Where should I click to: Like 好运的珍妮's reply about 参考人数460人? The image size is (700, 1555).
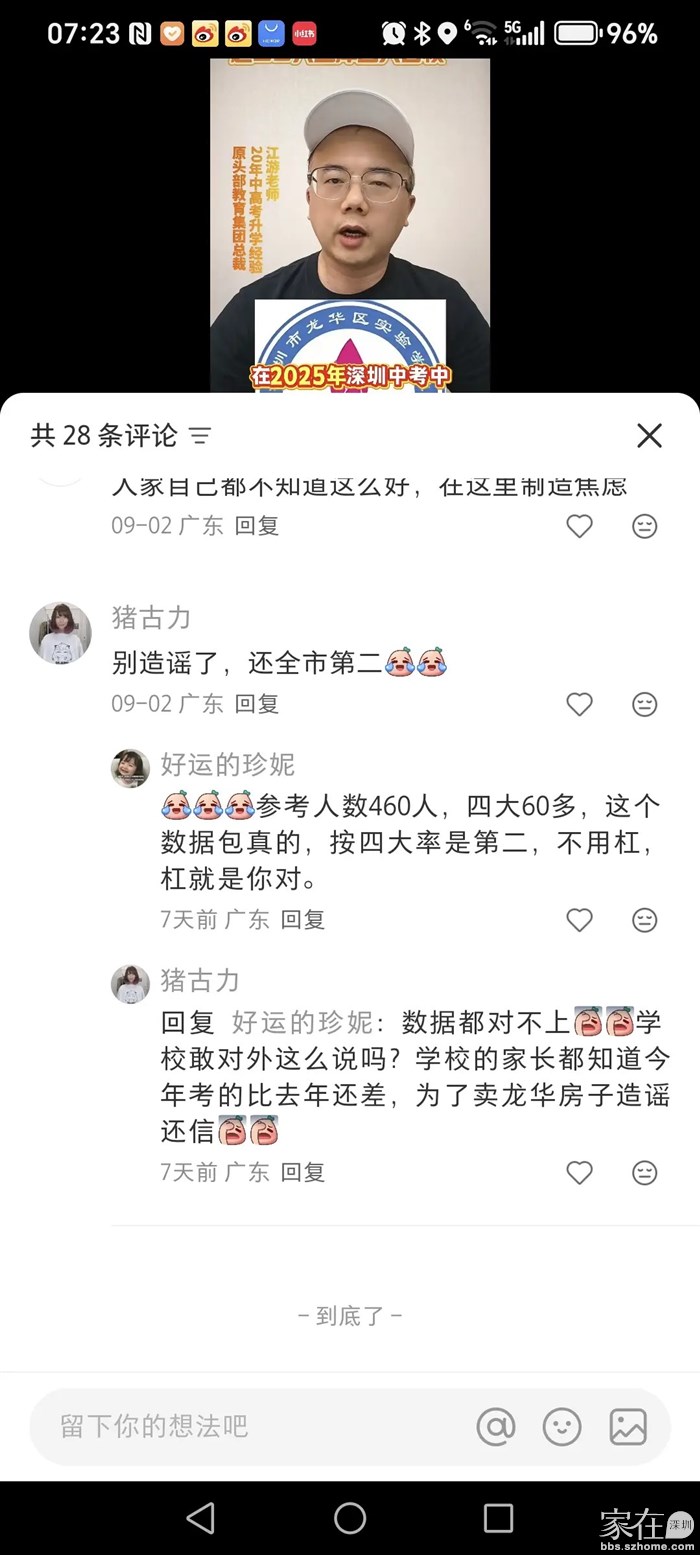pyautogui.click(x=579, y=920)
